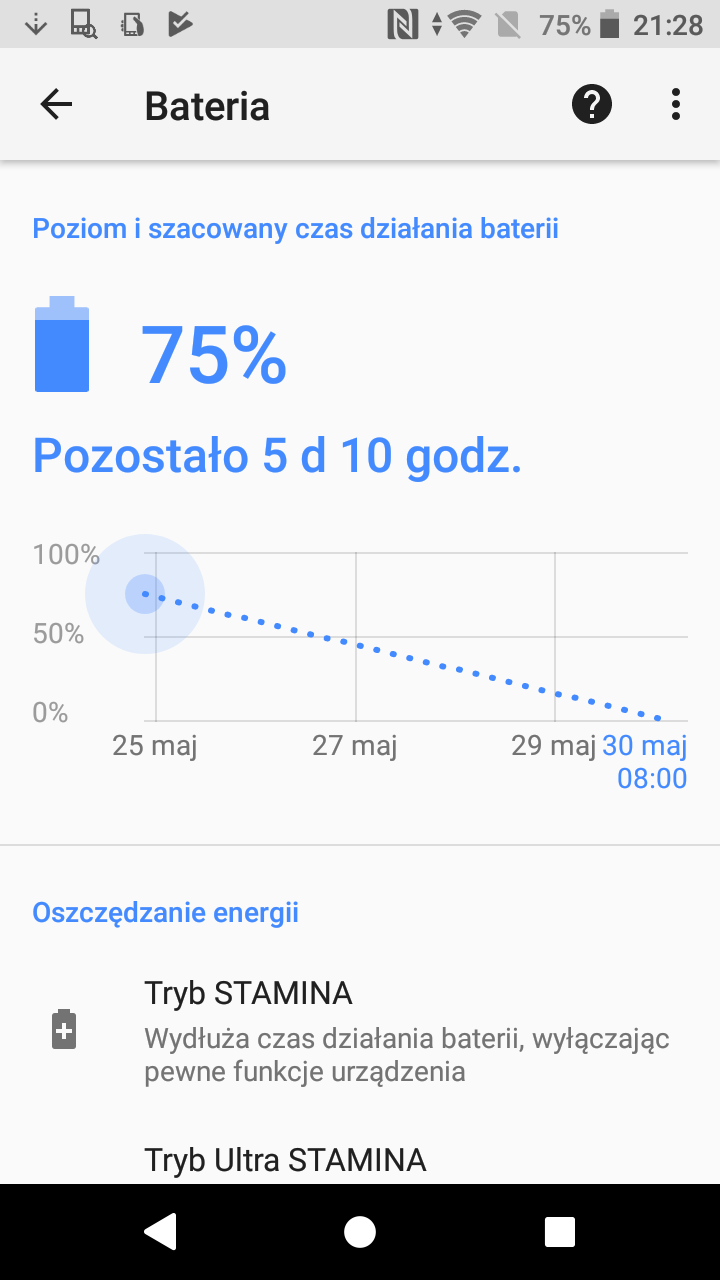Open Tryb Ultra STAMINA option
Screen dimensions: 720x1280
click(x=285, y=1160)
